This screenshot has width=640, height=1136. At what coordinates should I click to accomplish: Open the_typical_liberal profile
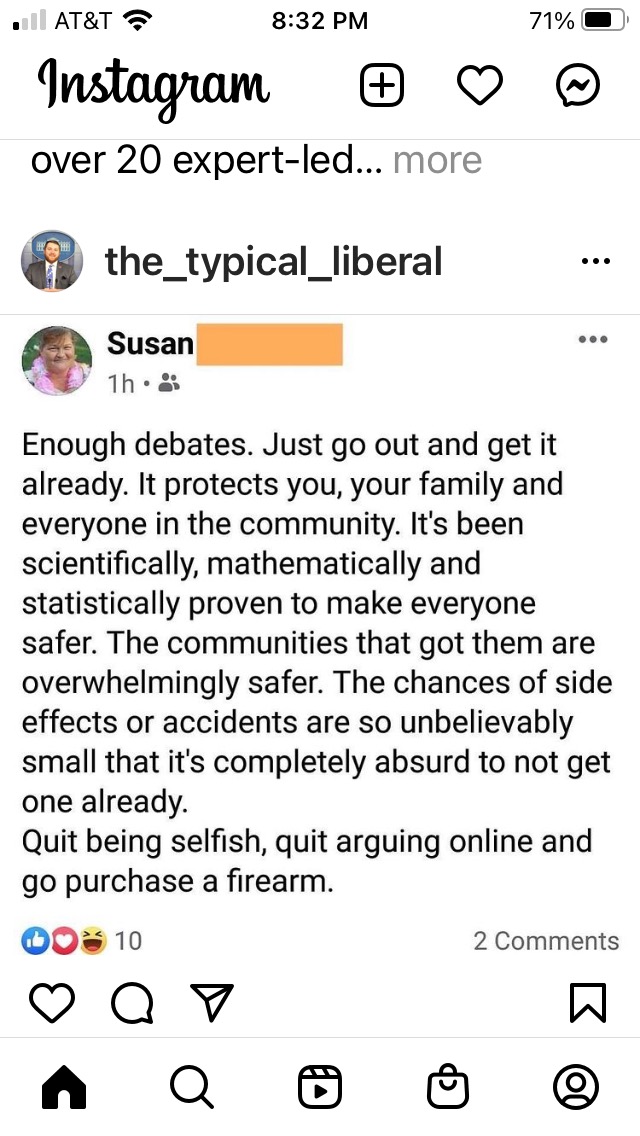(x=273, y=262)
